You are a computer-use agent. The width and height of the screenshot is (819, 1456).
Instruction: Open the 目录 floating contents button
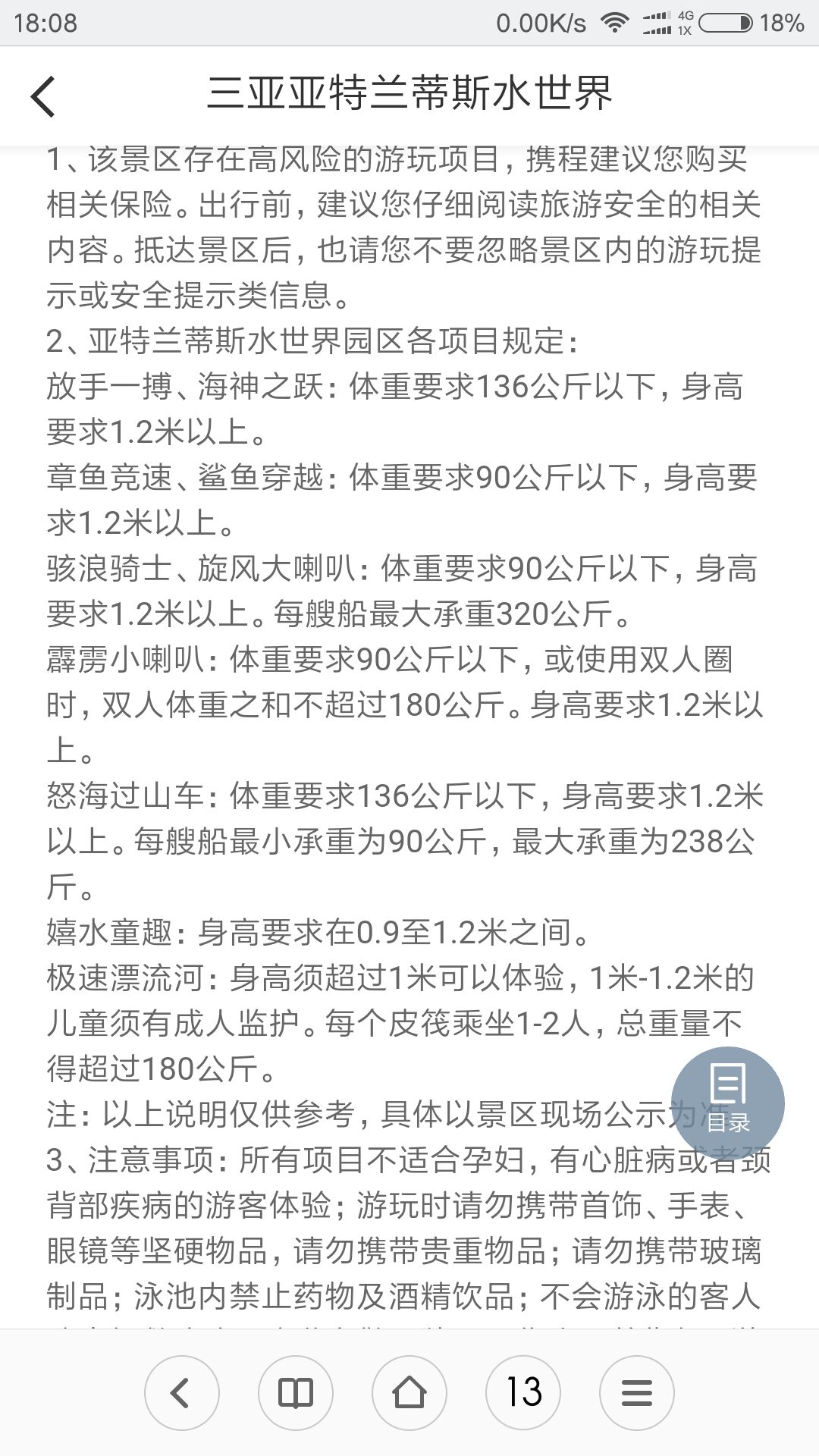click(x=728, y=1102)
